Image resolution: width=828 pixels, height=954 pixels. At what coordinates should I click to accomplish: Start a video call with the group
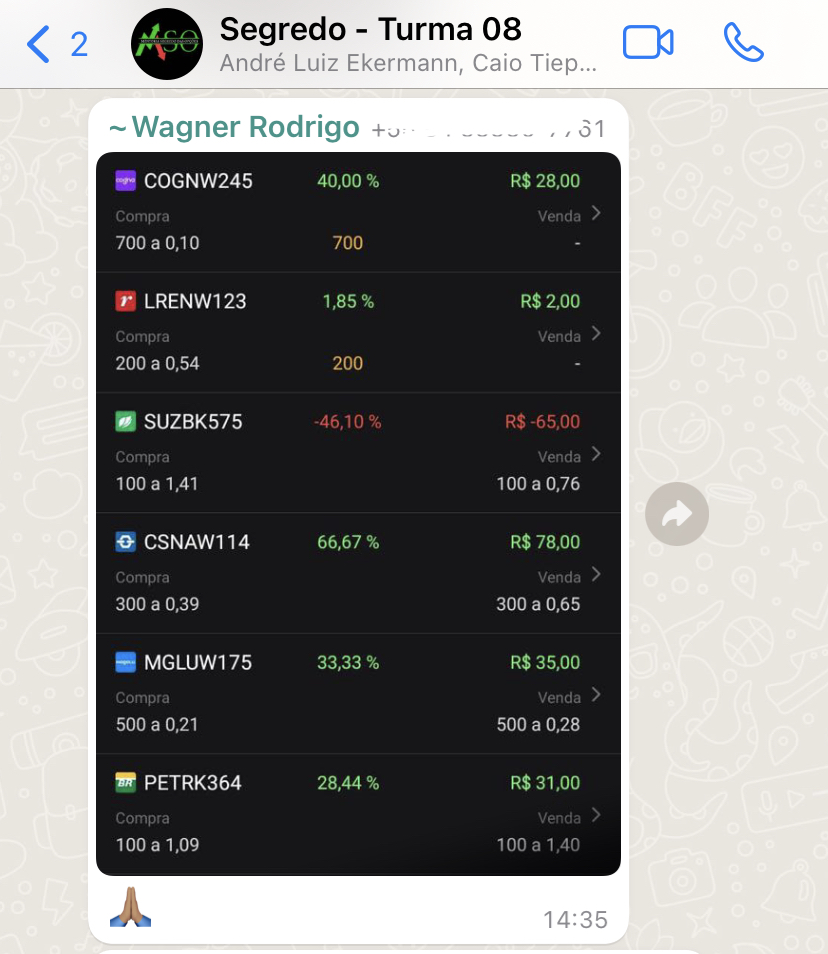coord(647,43)
